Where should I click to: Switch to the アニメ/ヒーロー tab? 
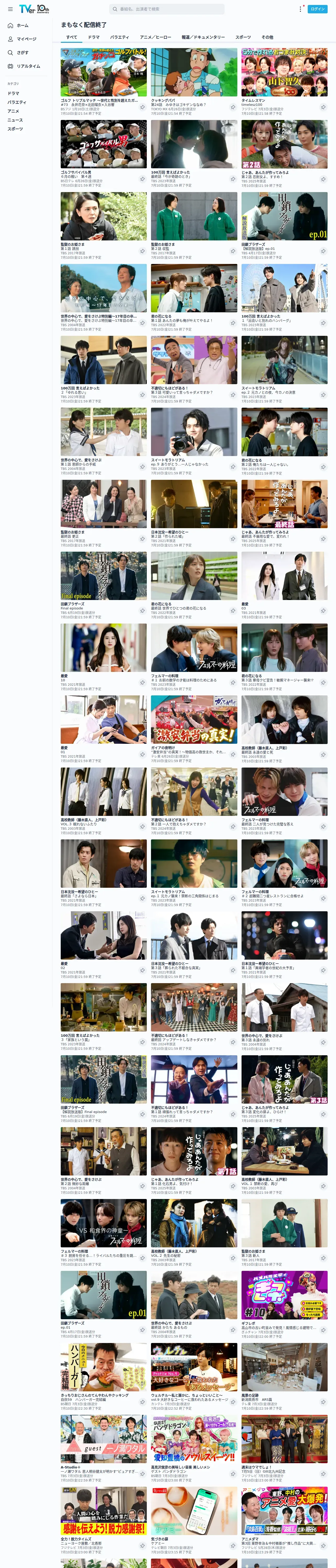(x=155, y=37)
